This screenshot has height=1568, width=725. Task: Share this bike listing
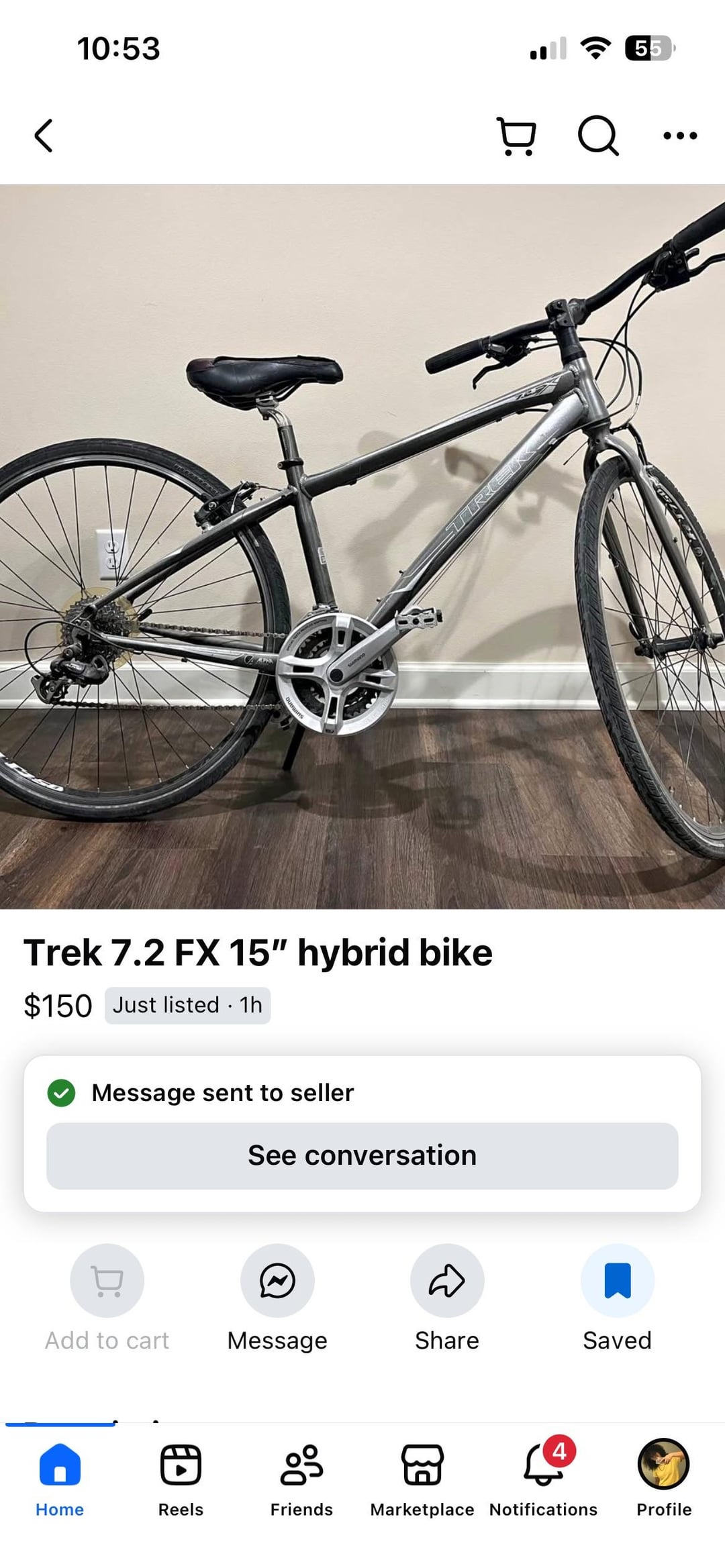[447, 1280]
